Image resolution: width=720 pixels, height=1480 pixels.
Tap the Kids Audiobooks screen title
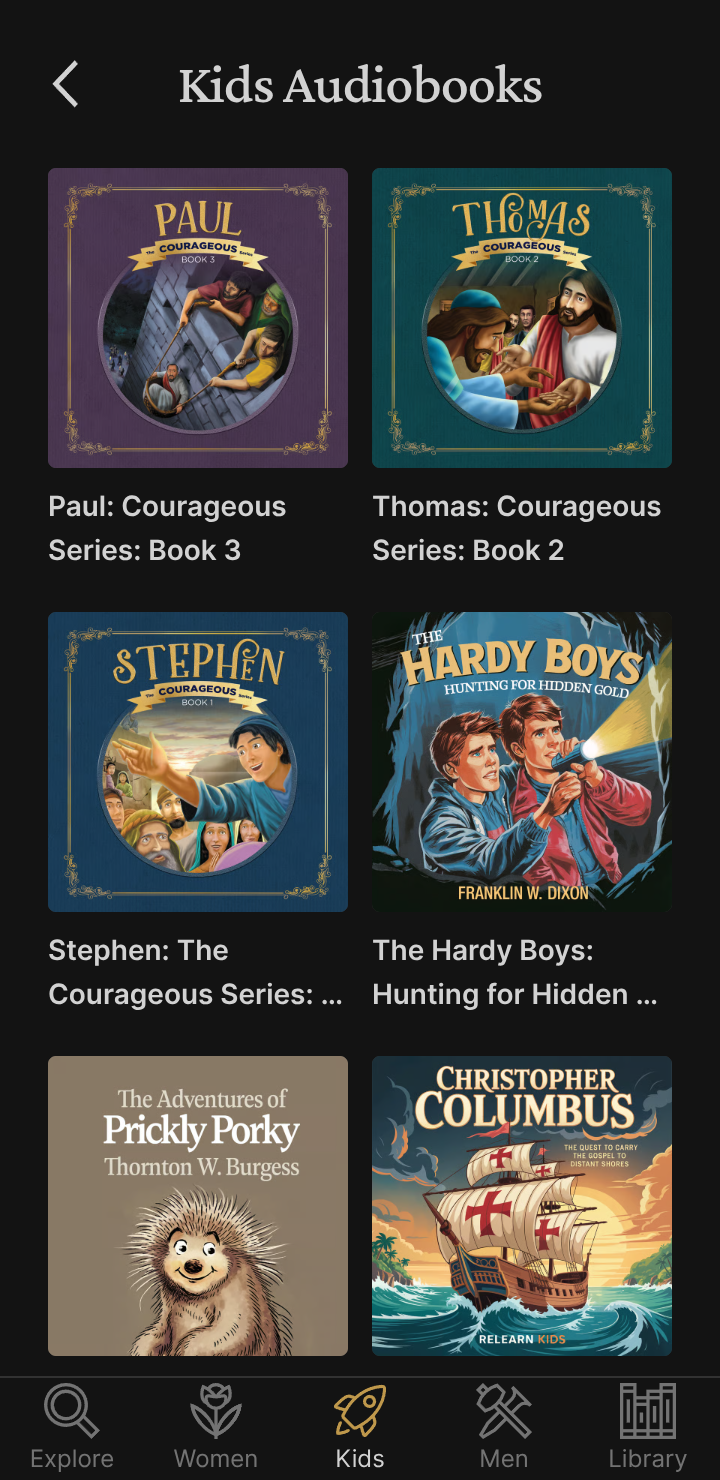(x=359, y=86)
